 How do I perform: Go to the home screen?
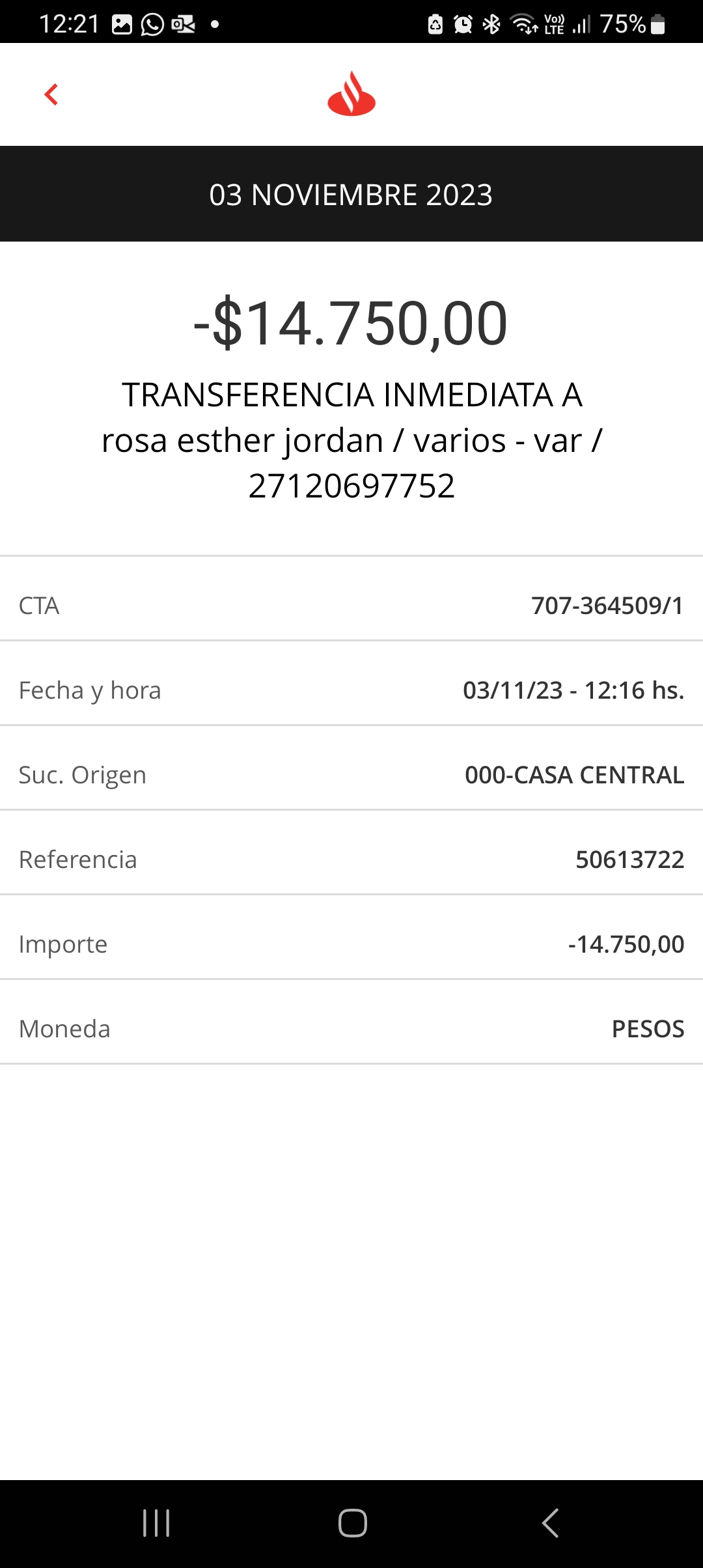(352, 1523)
